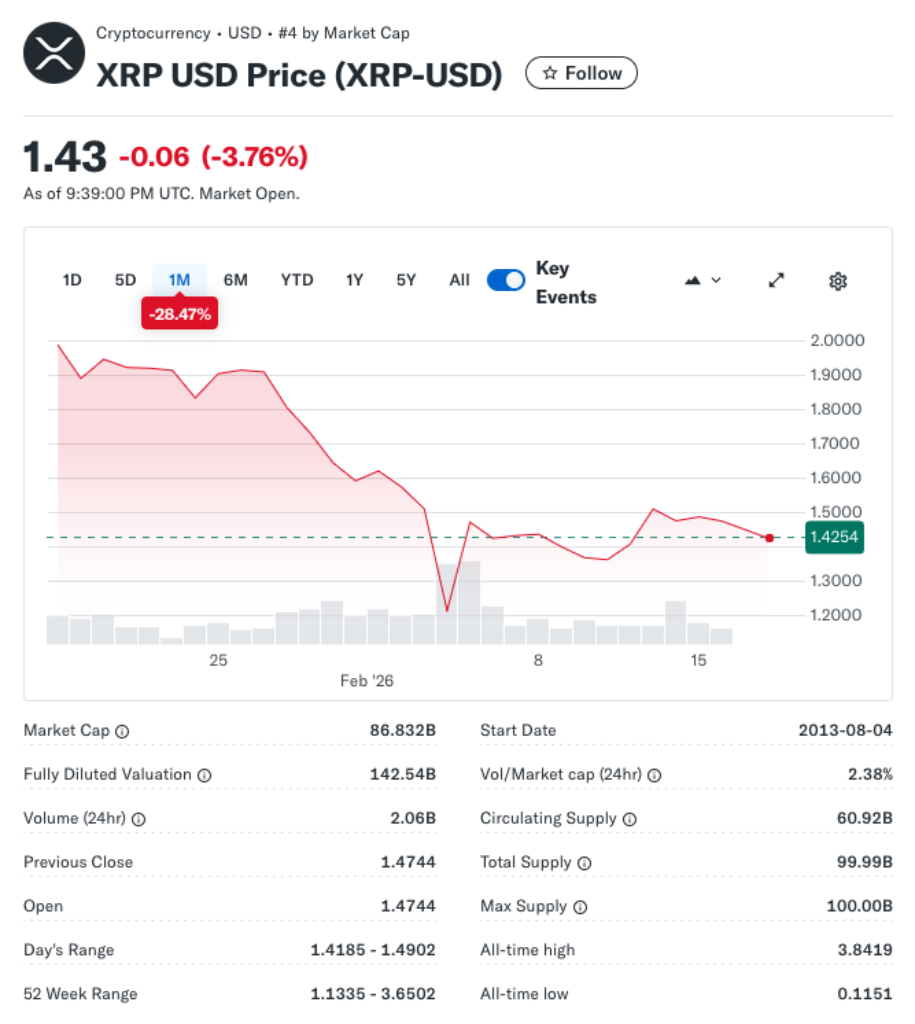Click the Follow button
The height and width of the screenshot is (1024, 915).
click(x=581, y=72)
